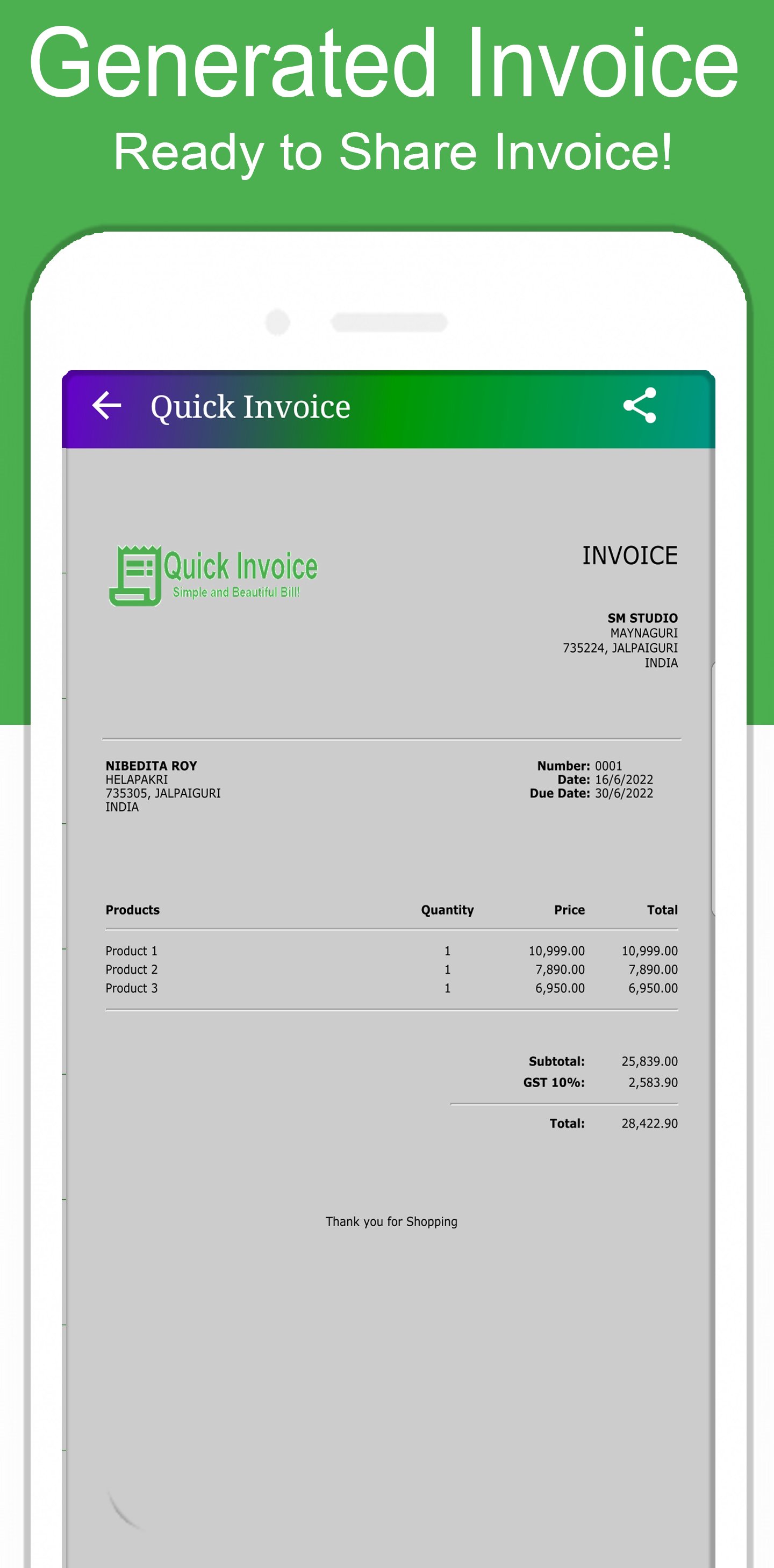Click the Quantity column header
Screen dimensions: 774x1568
(448, 910)
